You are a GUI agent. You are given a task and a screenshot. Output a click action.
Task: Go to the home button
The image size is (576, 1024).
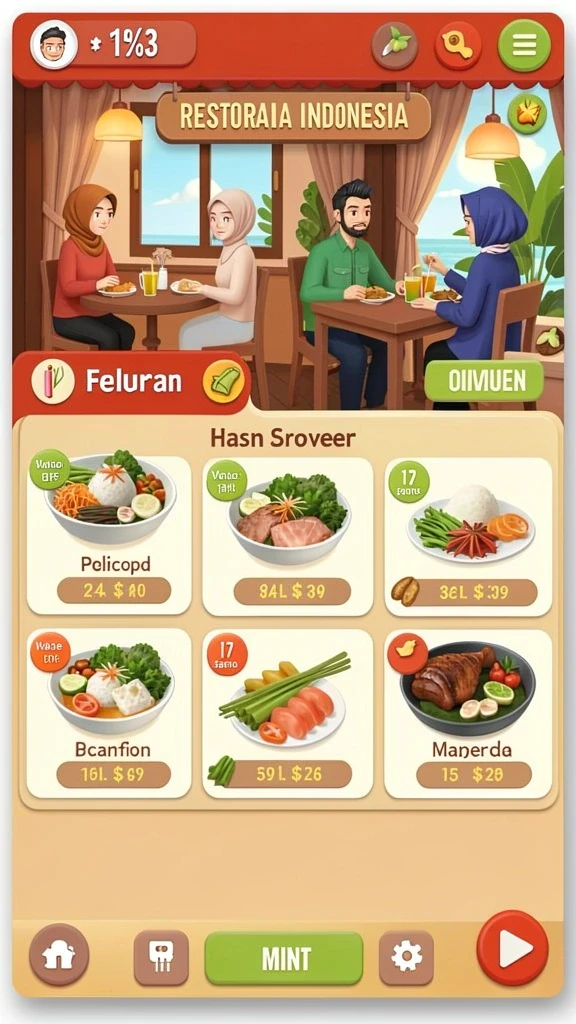[x=59, y=955]
